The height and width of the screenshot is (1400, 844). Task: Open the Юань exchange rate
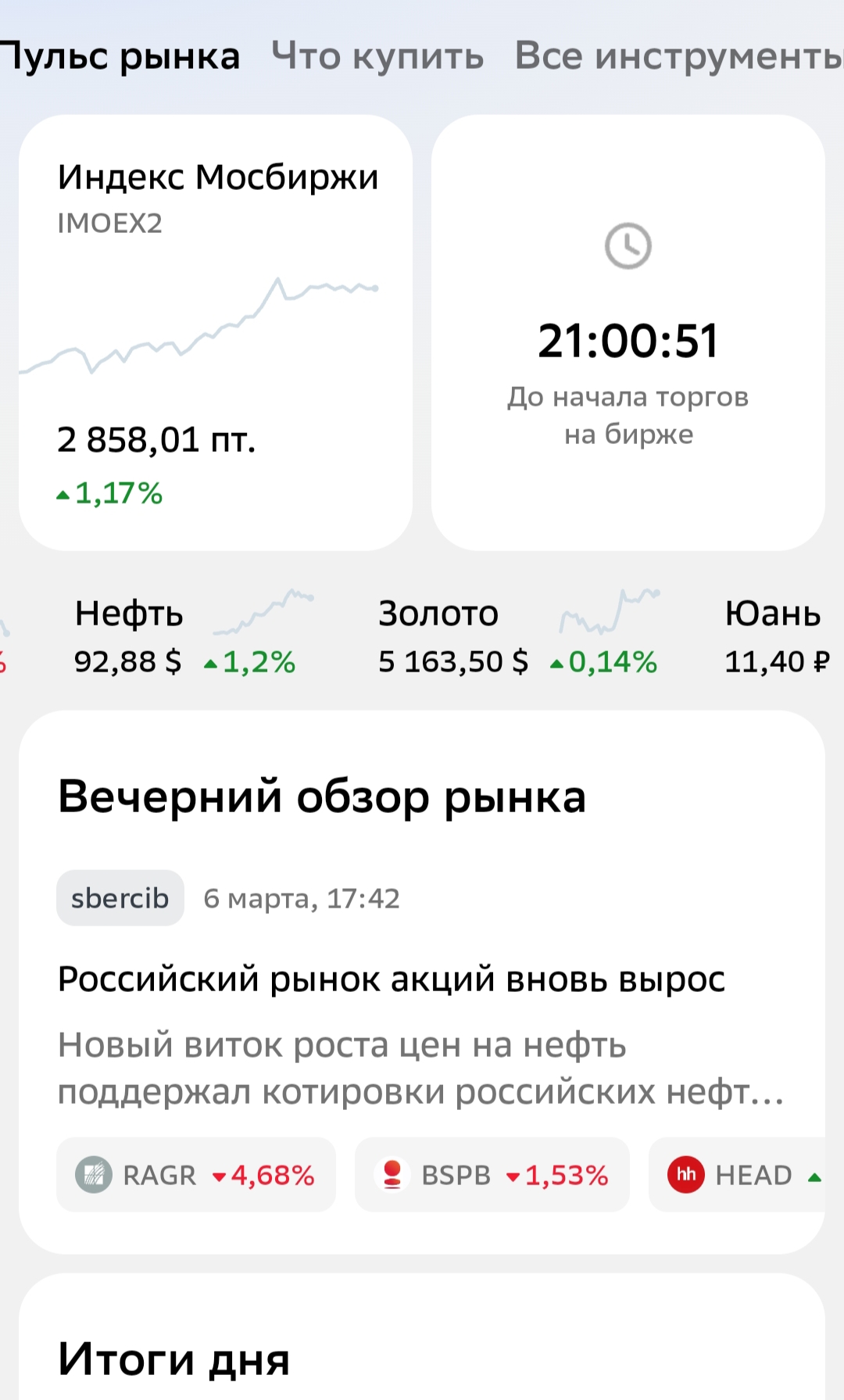[x=776, y=637]
